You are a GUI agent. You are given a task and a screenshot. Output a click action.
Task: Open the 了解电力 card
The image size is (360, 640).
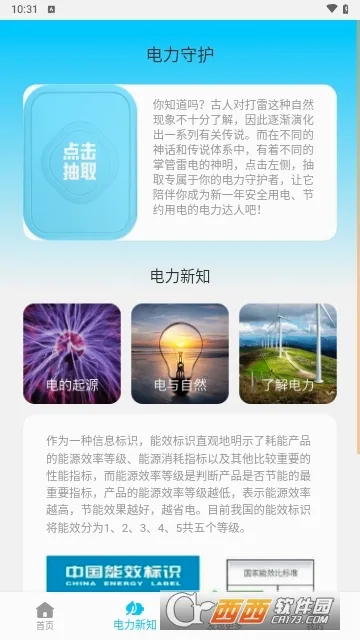pyautogui.click(x=288, y=353)
